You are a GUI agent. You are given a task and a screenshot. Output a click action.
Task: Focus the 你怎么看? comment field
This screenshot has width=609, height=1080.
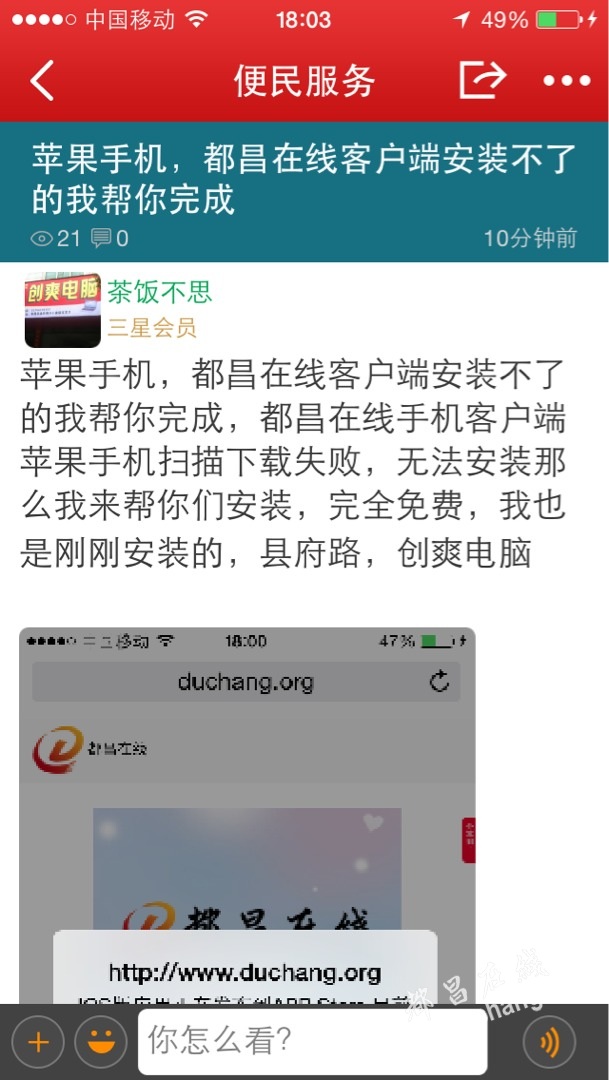[312, 1042]
